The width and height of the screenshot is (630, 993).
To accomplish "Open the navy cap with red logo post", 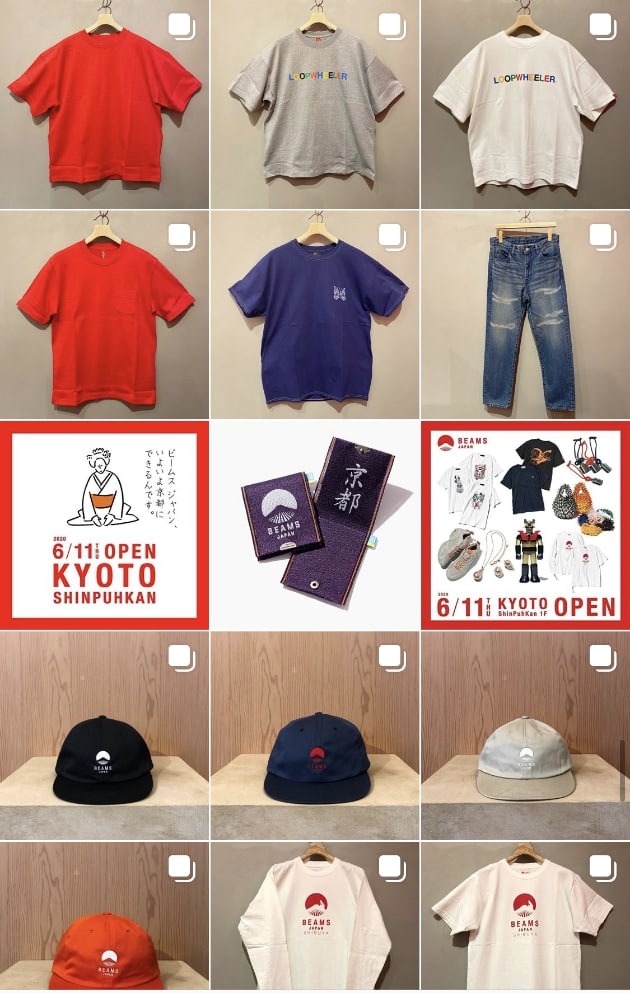I will (x=315, y=735).
